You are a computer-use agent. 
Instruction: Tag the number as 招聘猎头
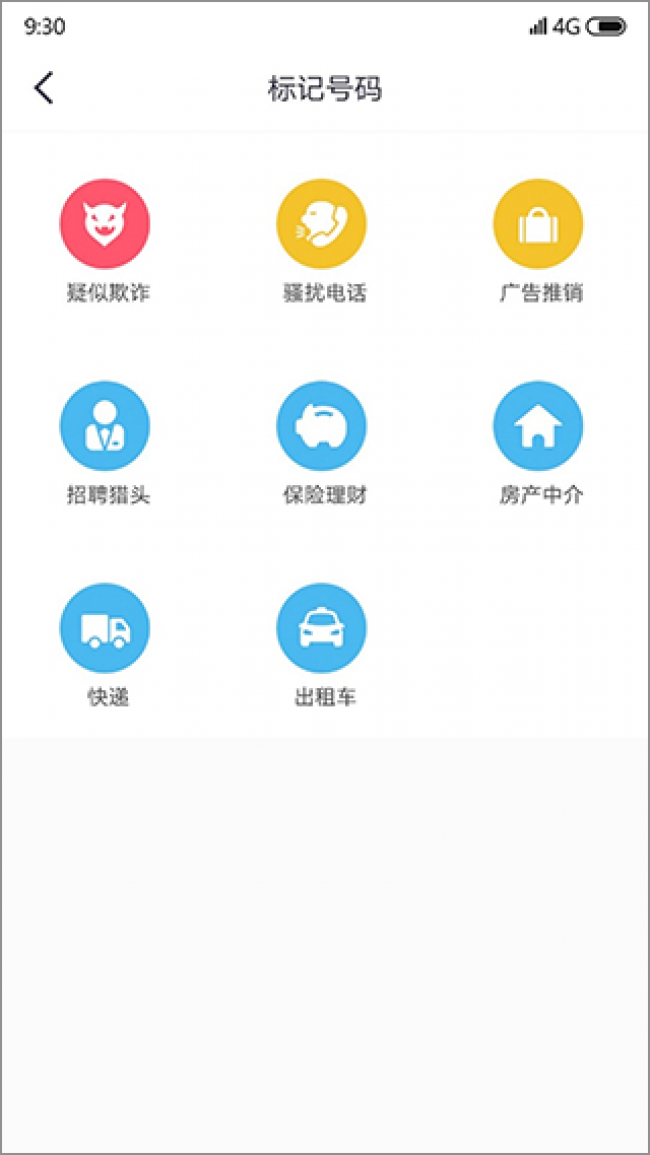pos(105,426)
